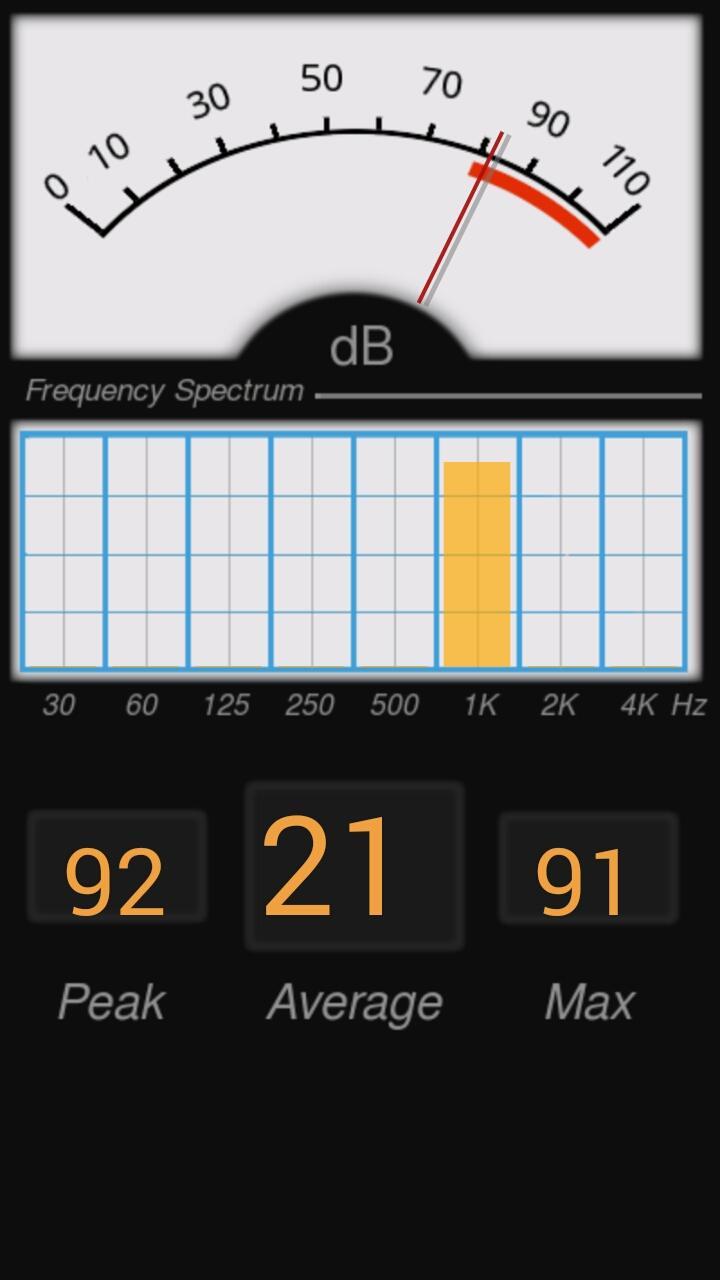Screen dimensions: 720x1280
Task: Toggle the Max value display
Action: (588, 866)
